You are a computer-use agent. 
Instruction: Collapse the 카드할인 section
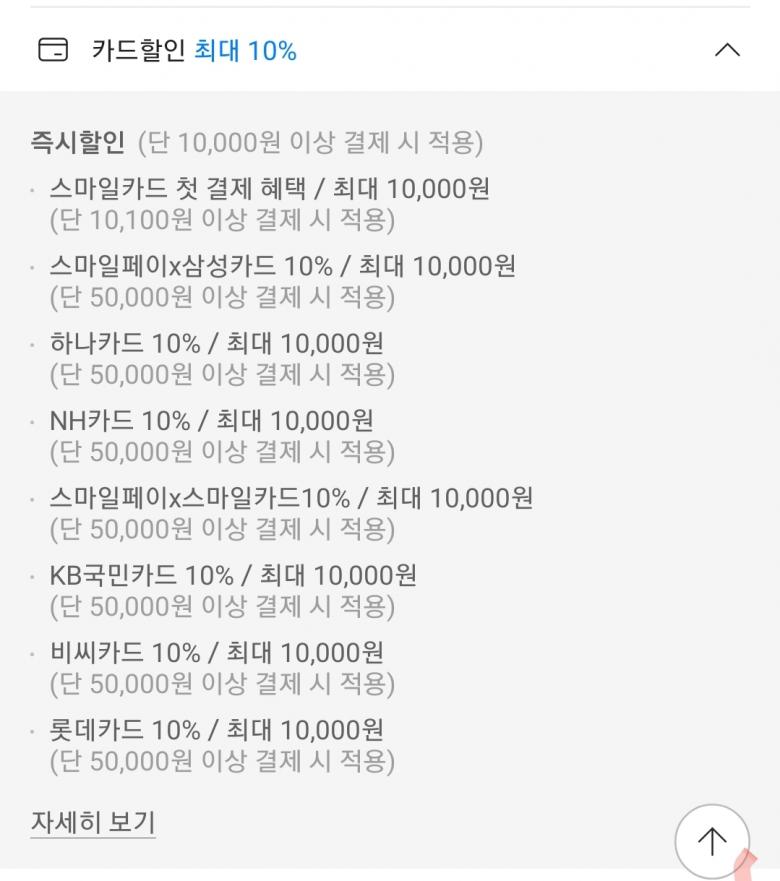coord(727,50)
